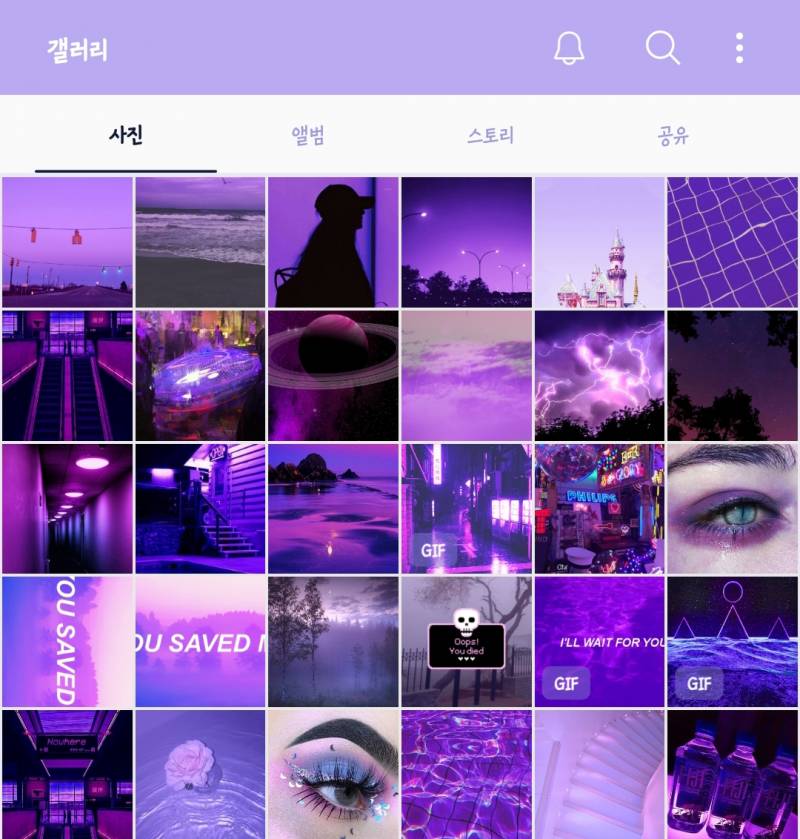
Task: Open the purple lightning photo
Action: tap(600, 375)
